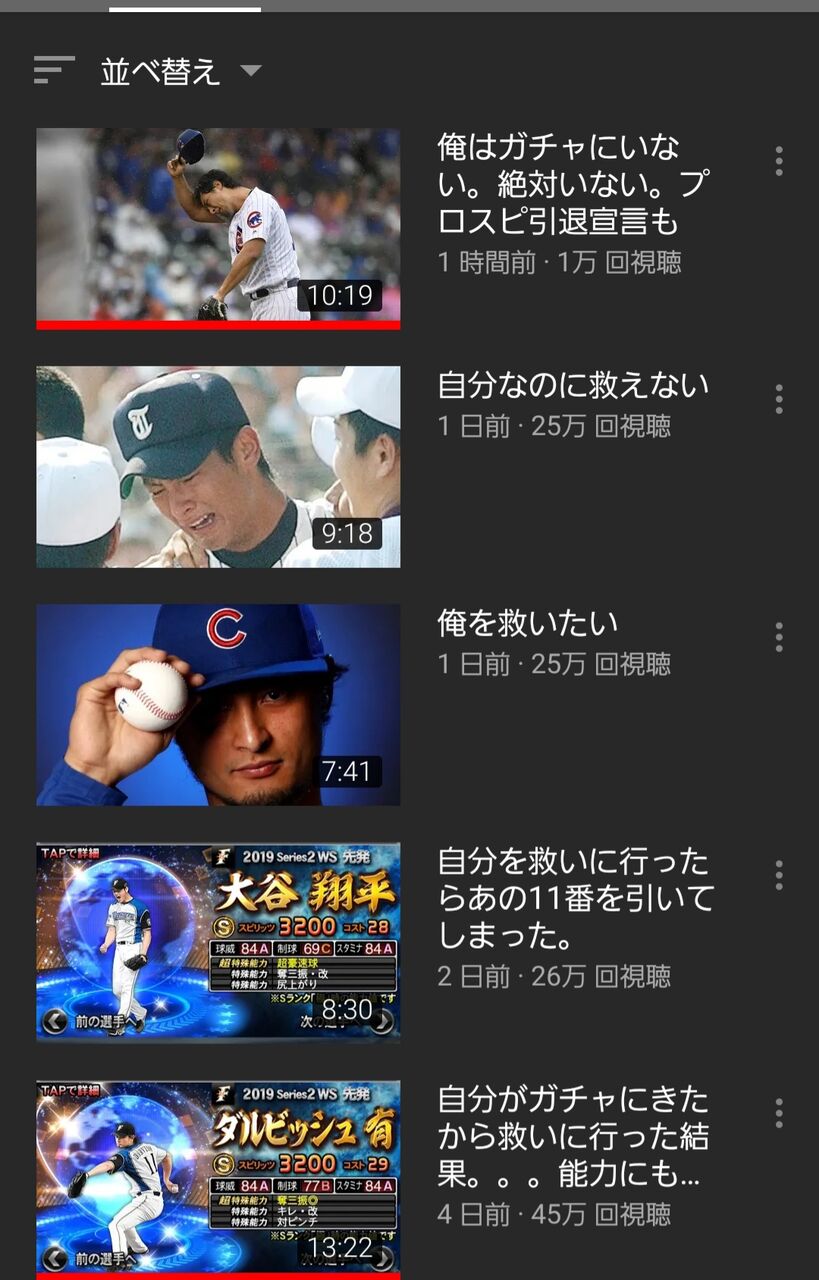Open overflow menu for 自分がガチャにきたから video

pos(778,1112)
